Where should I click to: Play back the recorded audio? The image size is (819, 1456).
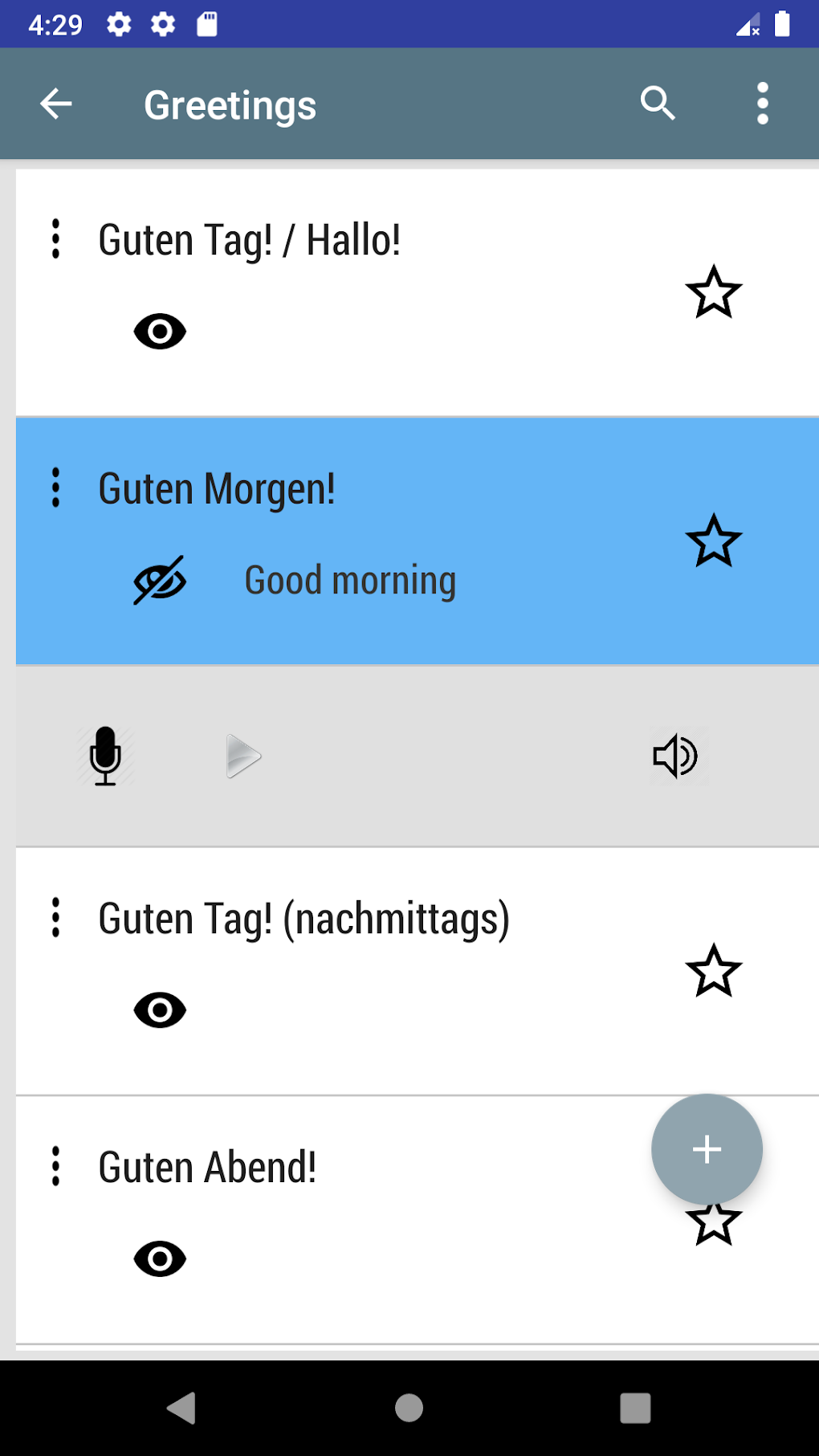242,756
